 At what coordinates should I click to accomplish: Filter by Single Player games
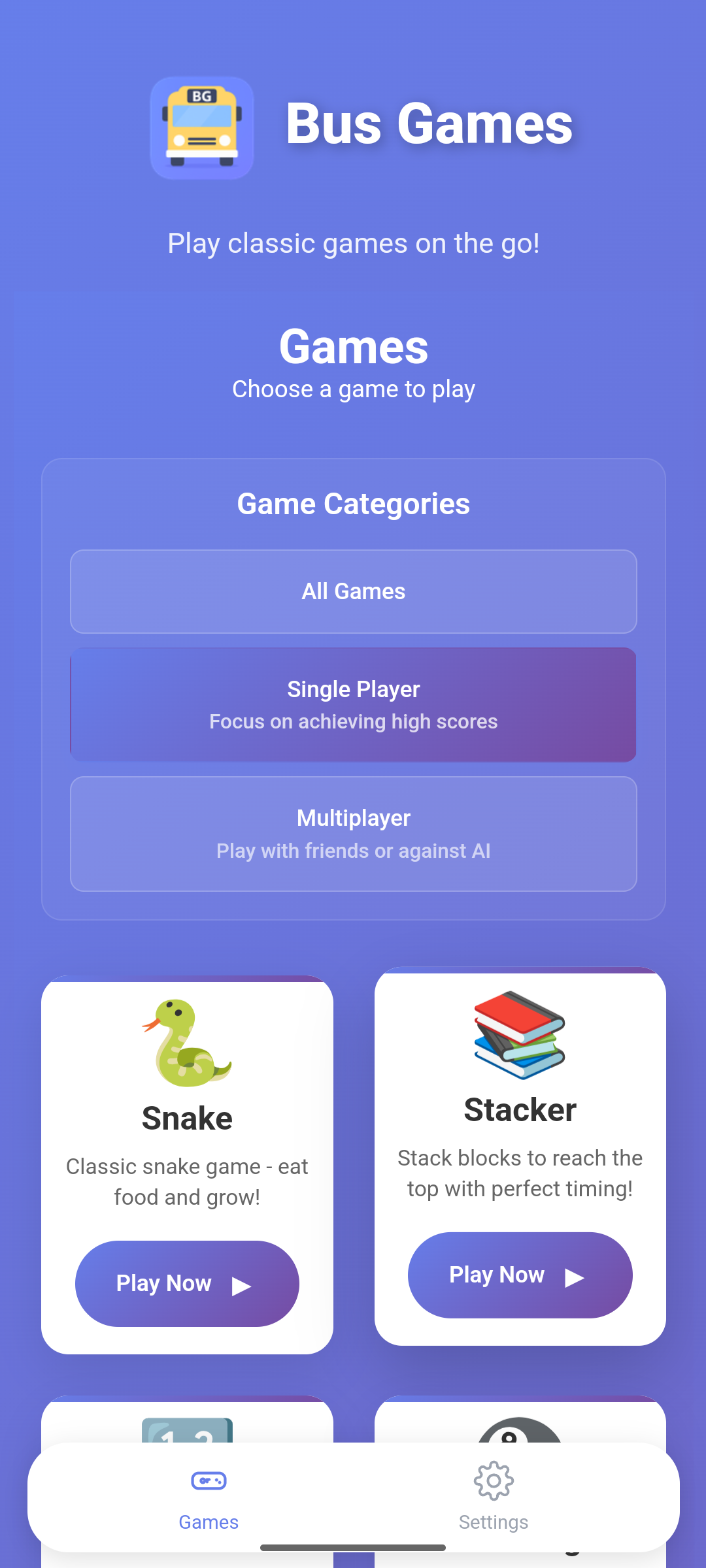353,704
